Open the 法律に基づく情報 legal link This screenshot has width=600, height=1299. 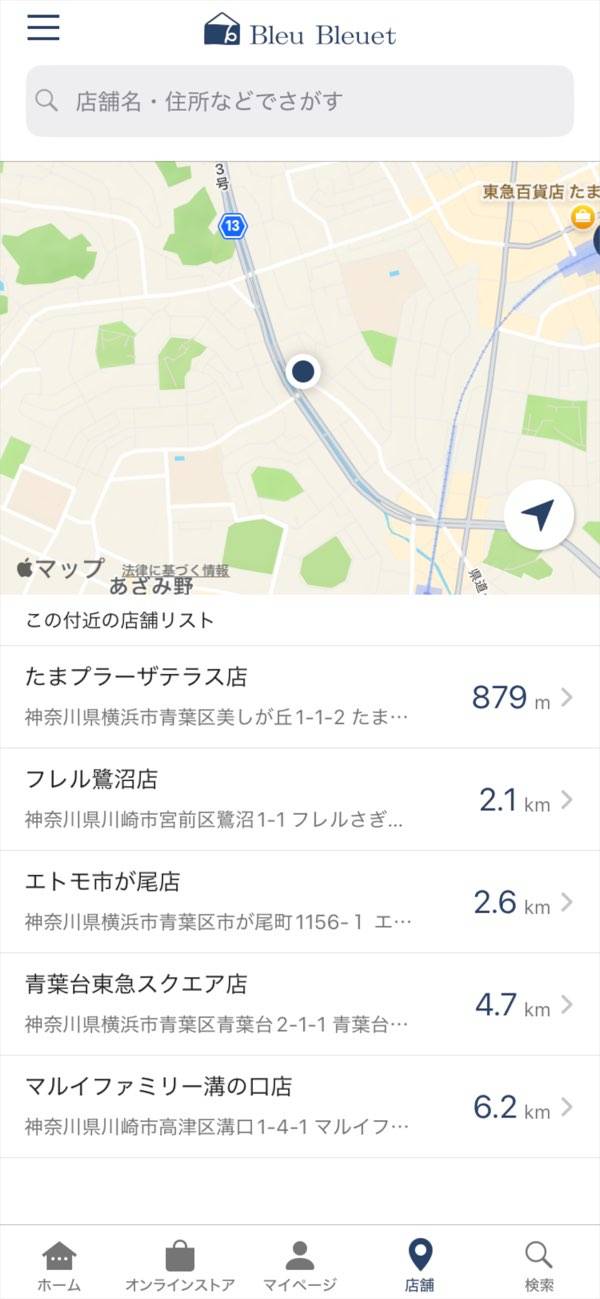tap(175, 571)
